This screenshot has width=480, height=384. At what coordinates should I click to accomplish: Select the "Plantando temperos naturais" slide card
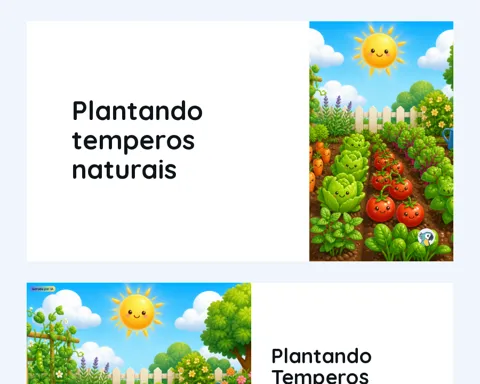pyautogui.click(x=240, y=141)
